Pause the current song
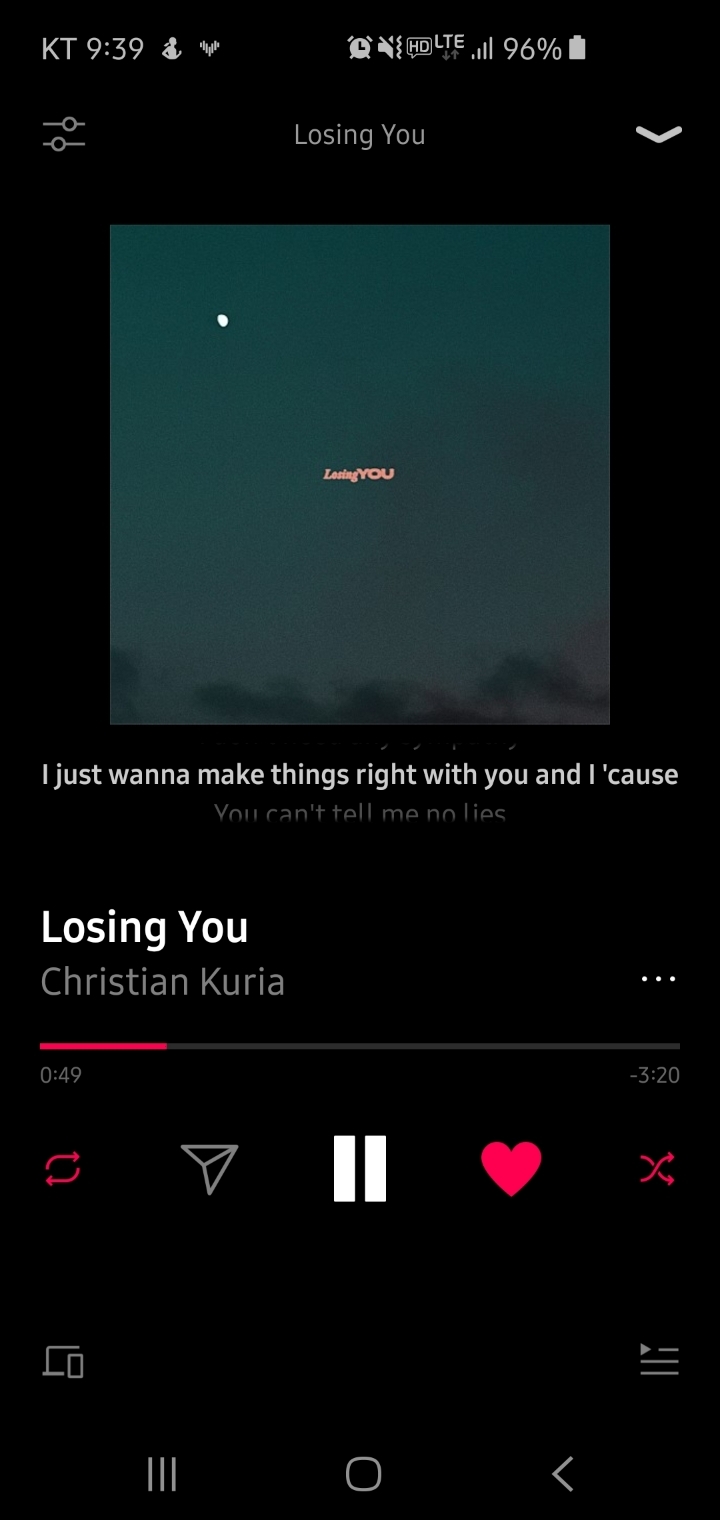 point(360,1167)
